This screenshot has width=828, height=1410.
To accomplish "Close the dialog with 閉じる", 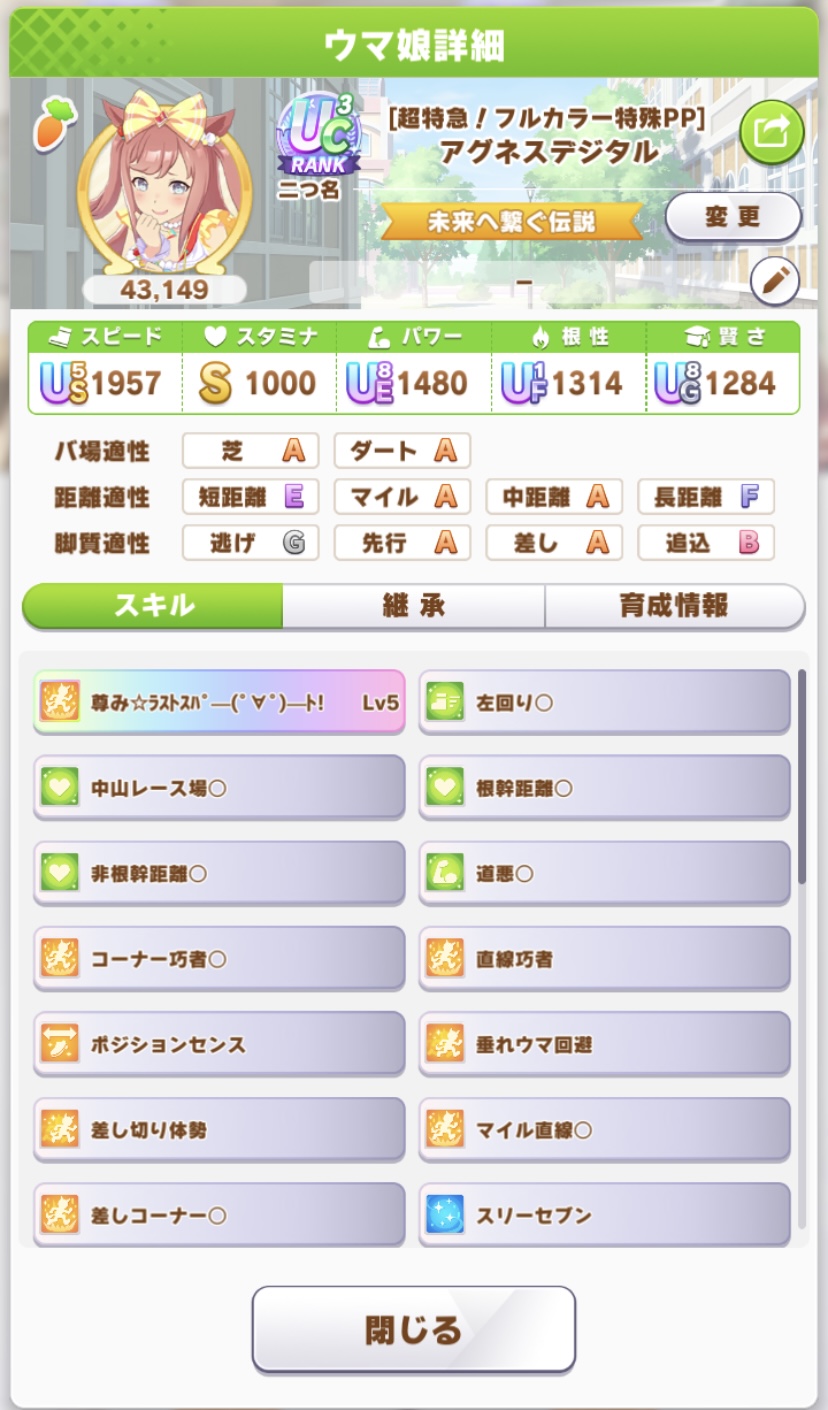I will (x=413, y=1329).
